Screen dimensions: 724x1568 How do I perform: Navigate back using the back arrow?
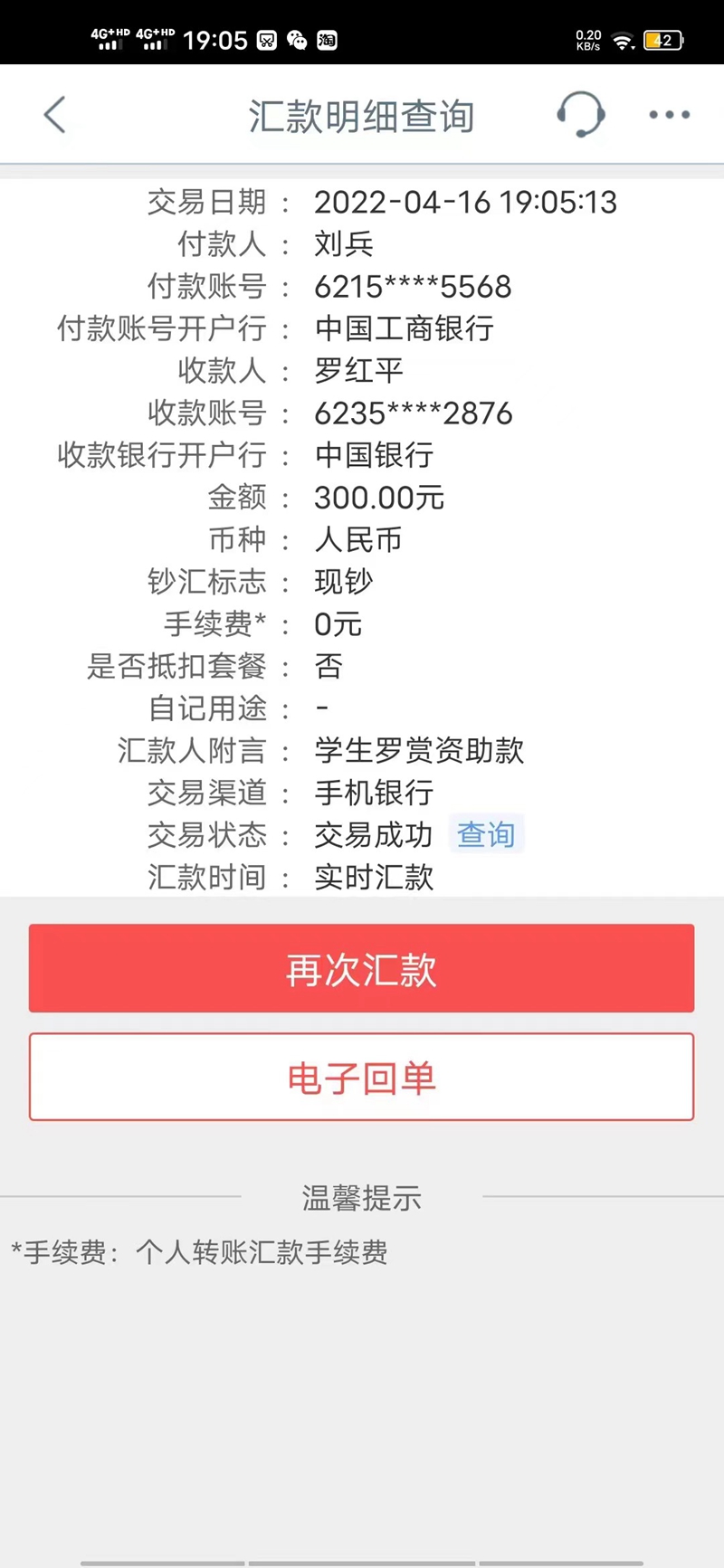point(54,115)
